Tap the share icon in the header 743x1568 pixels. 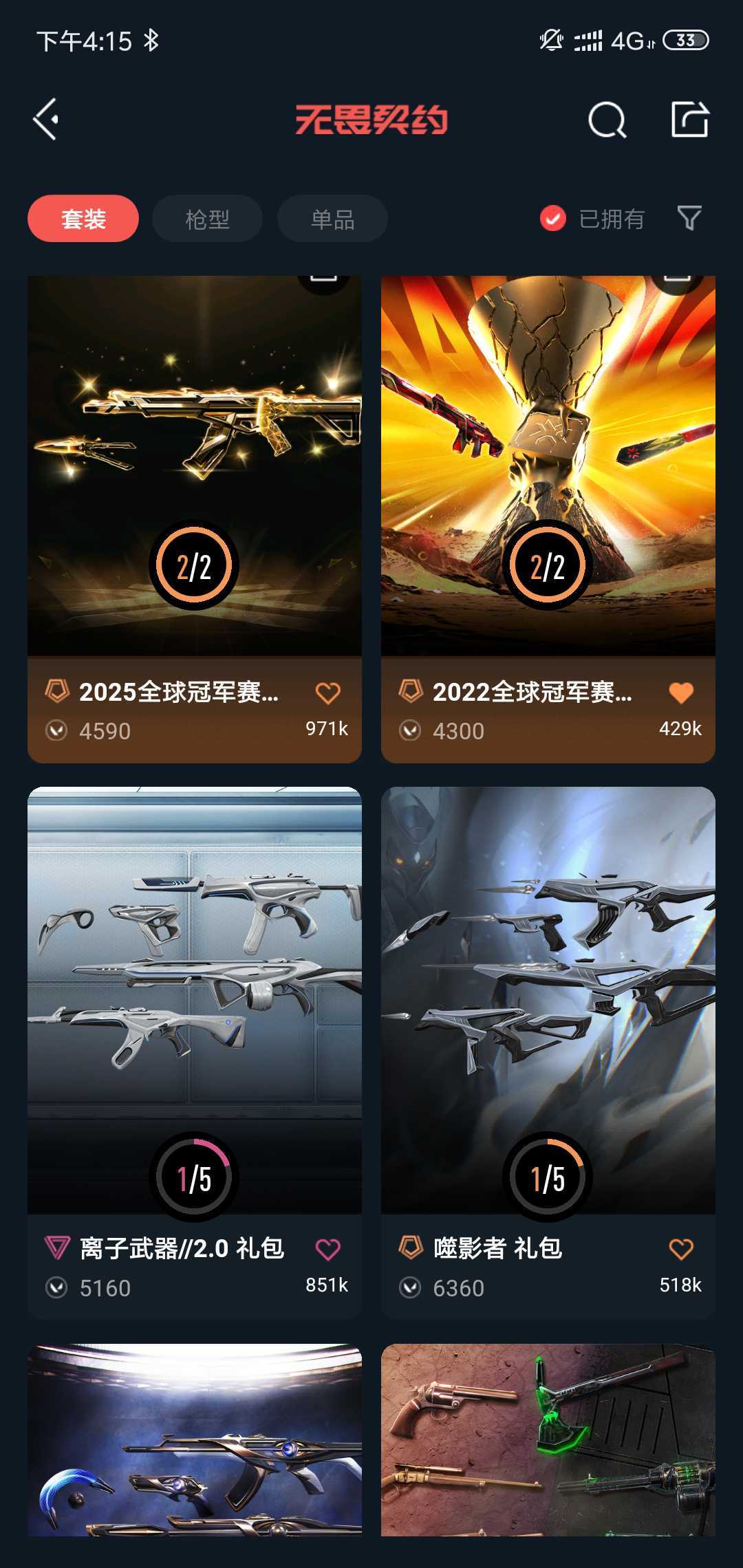(x=689, y=120)
